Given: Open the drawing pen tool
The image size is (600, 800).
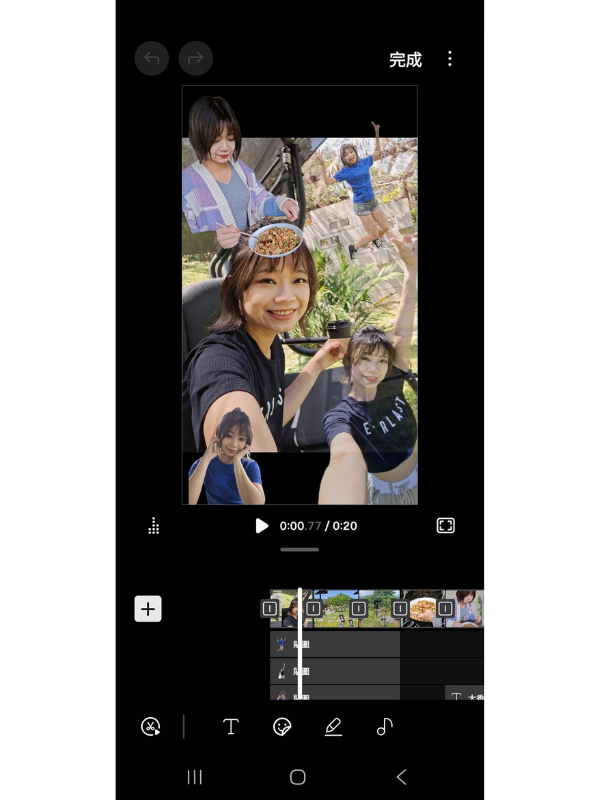Looking at the screenshot, I should (x=333, y=727).
